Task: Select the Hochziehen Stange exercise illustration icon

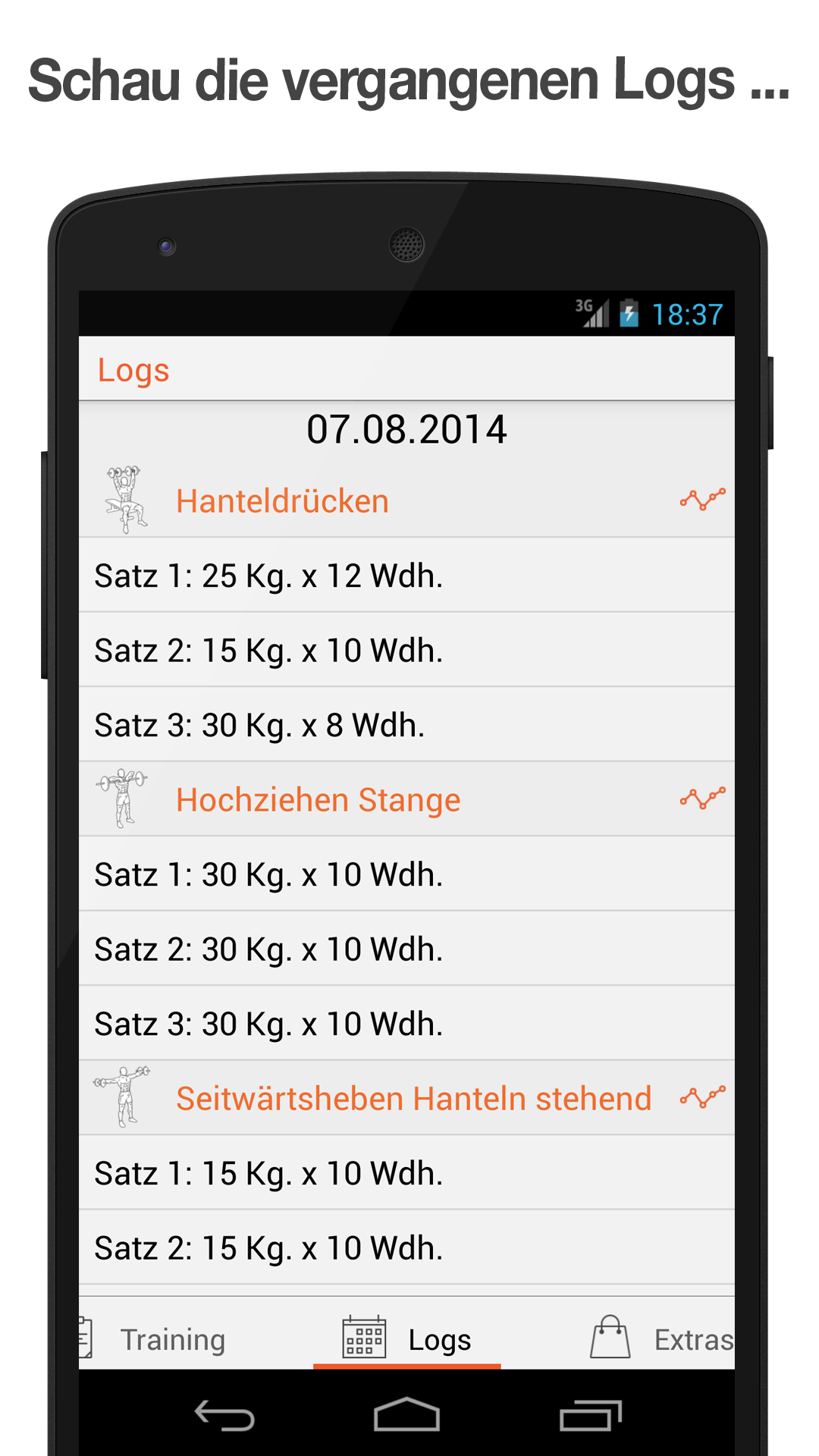Action: tap(123, 796)
